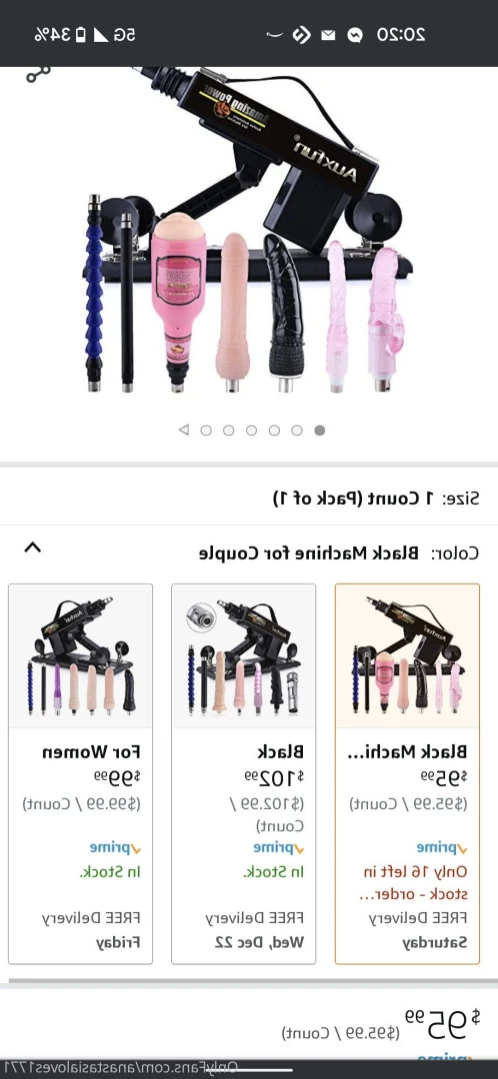This screenshot has width=498, height=1079.
Task: Select the $95.99 Black Machine for Couple option
Action: coord(407,773)
